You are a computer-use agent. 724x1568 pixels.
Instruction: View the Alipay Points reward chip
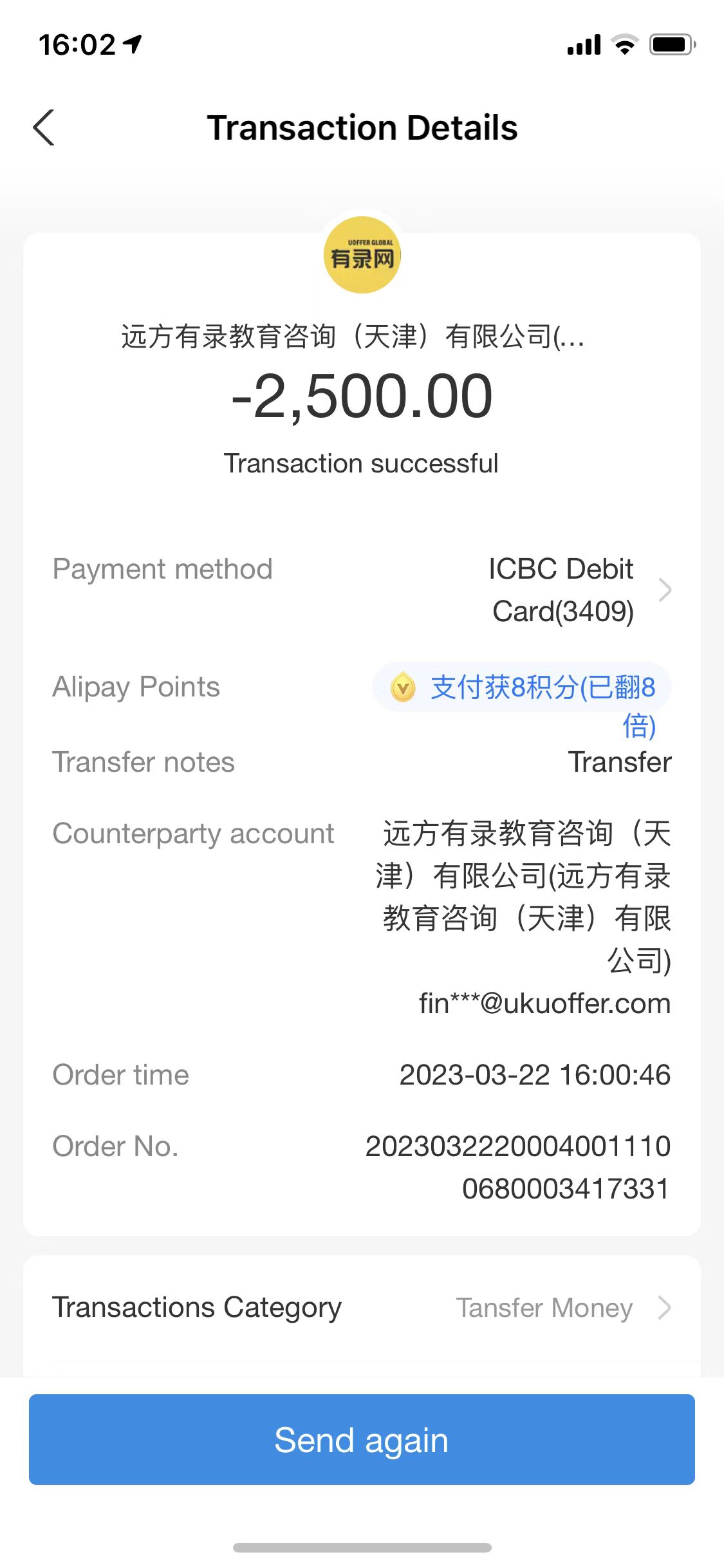point(523,687)
